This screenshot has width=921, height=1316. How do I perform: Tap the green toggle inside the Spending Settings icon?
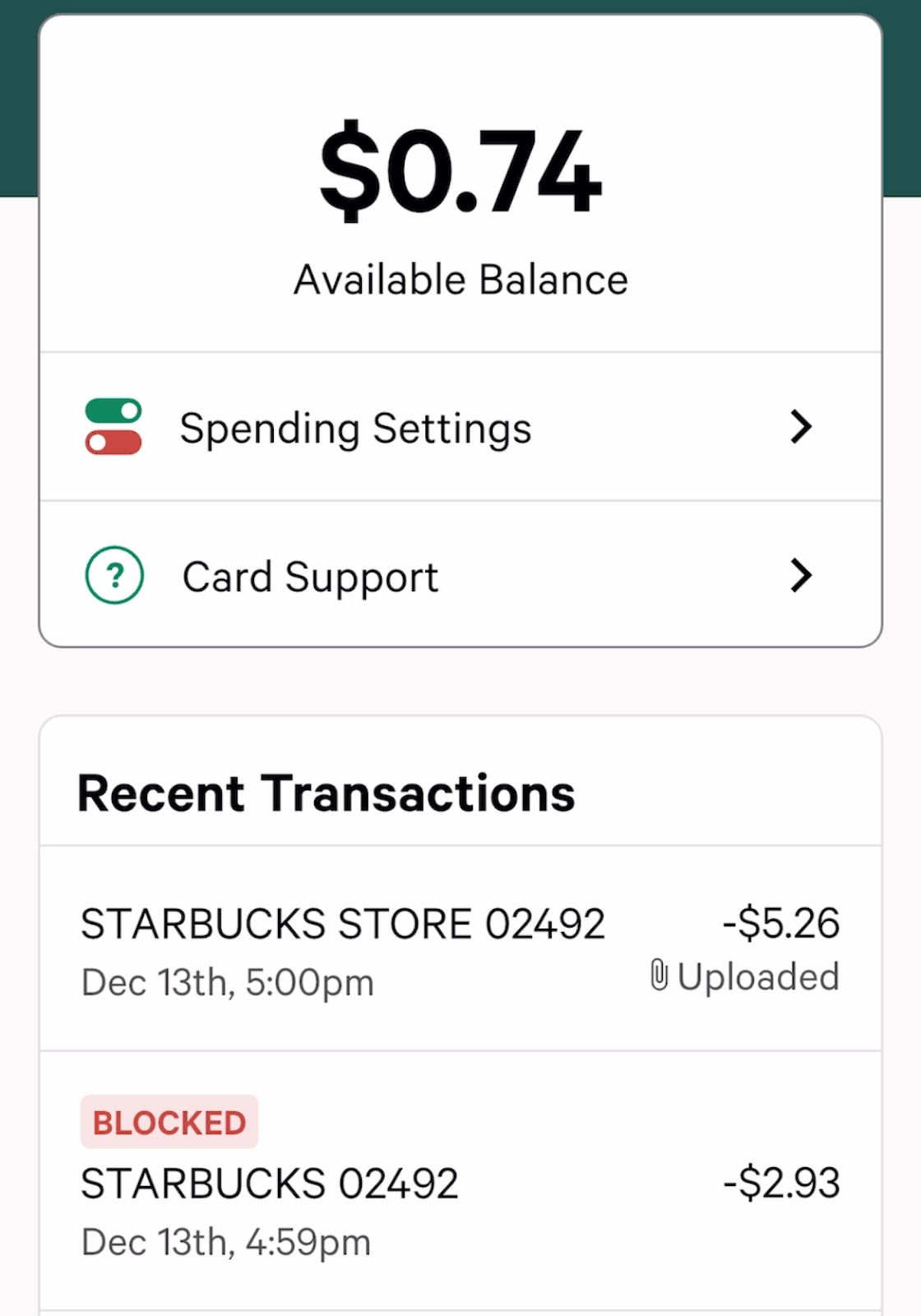point(113,410)
